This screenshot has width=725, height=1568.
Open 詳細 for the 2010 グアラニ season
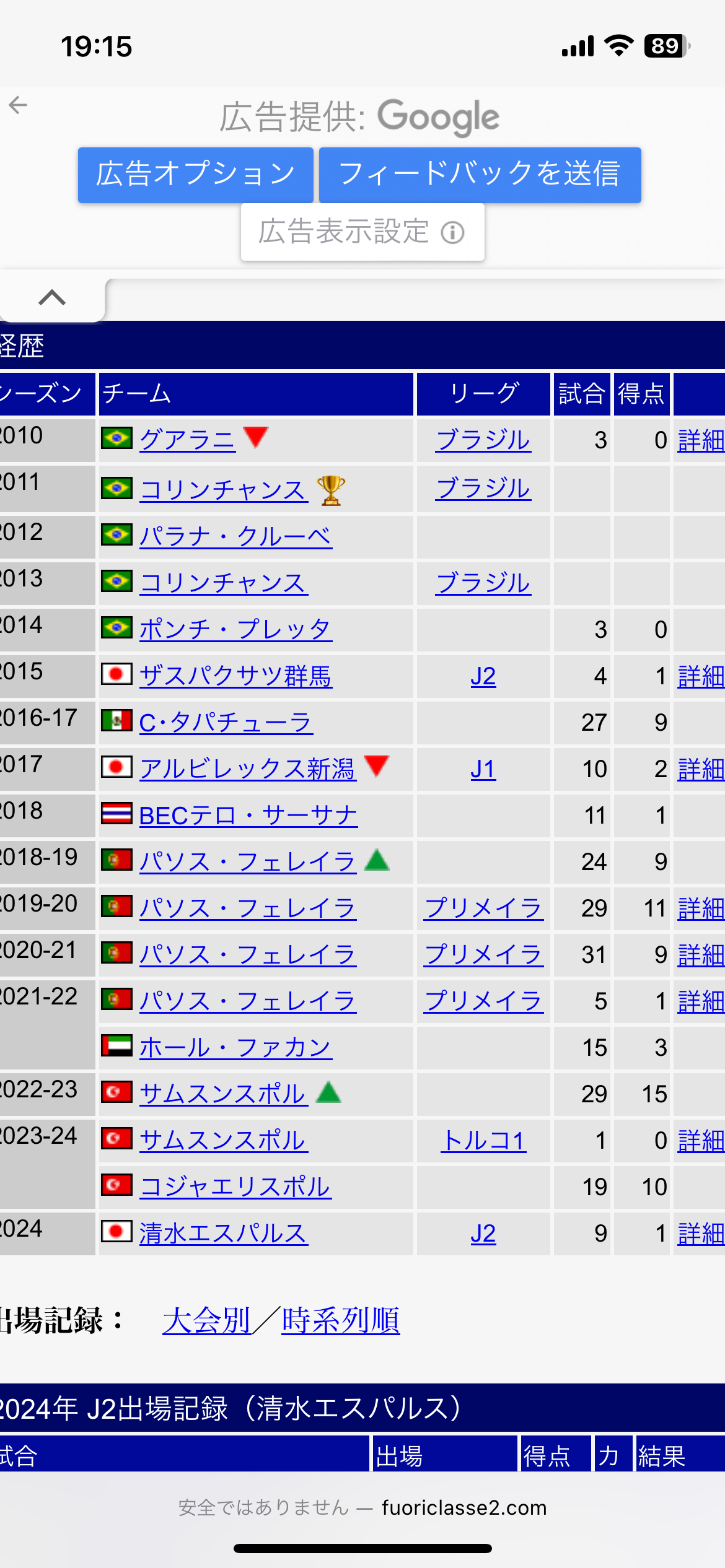click(x=701, y=440)
